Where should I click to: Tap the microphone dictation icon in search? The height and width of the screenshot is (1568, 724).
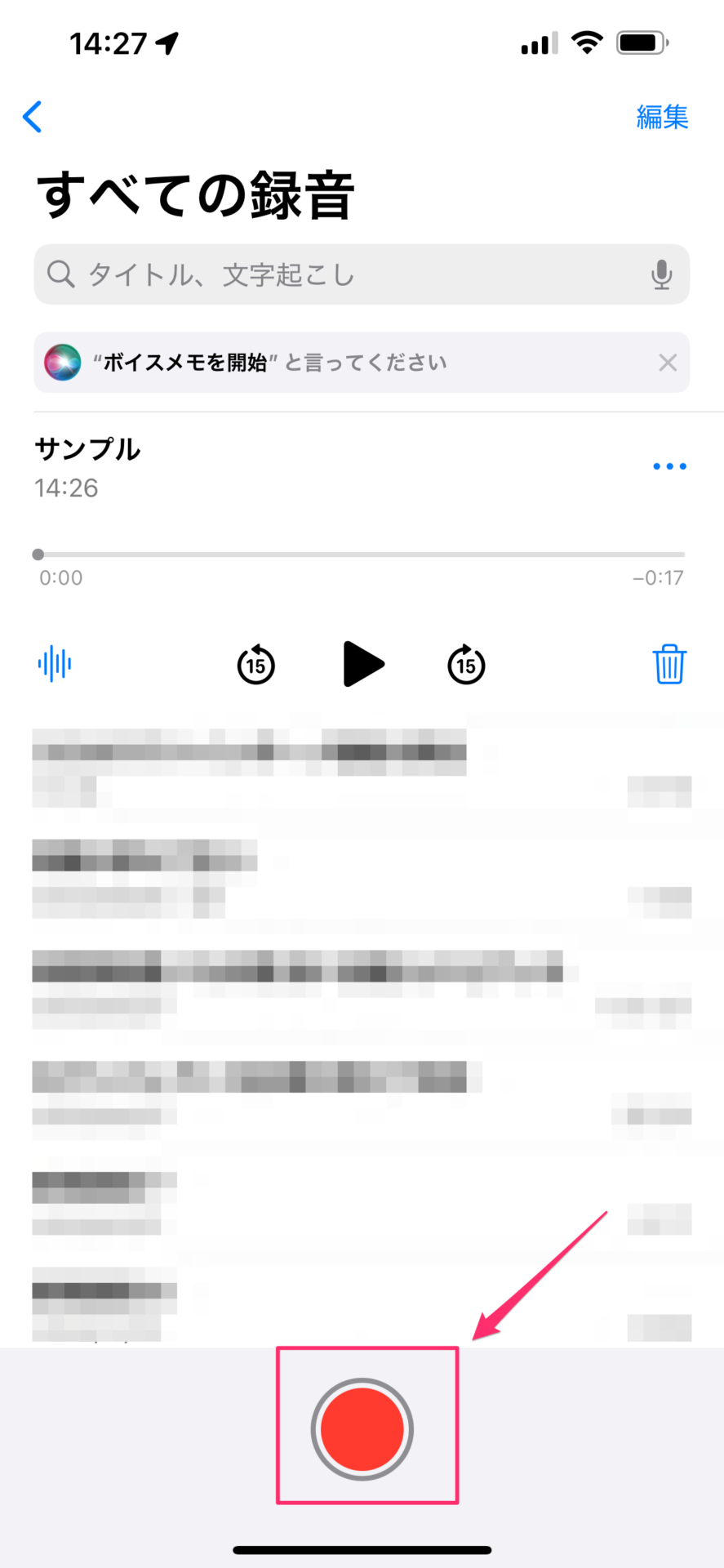(x=661, y=274)
